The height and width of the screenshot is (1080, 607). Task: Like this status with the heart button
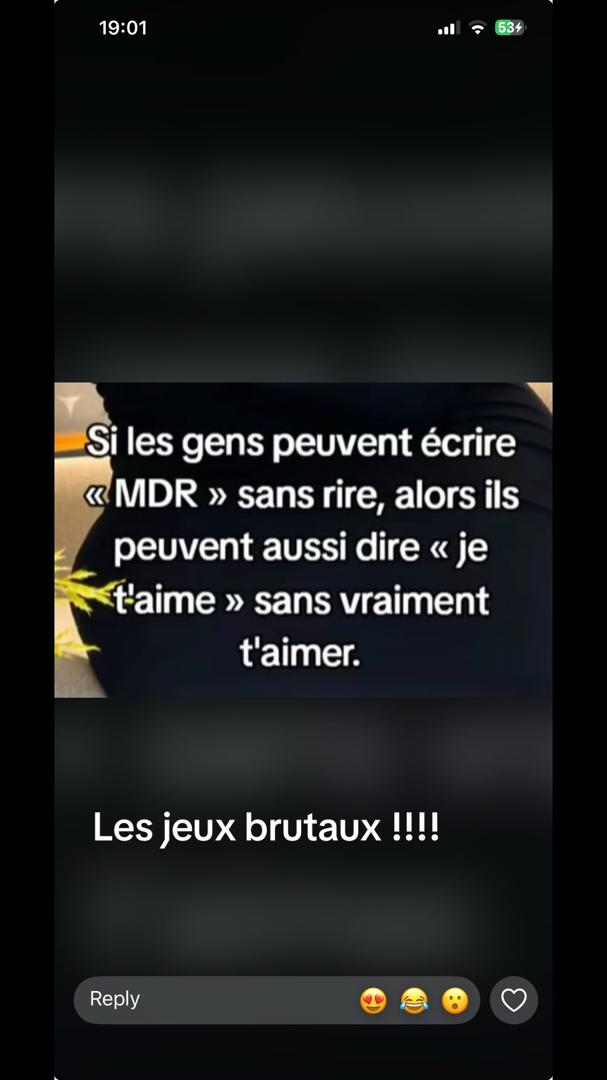514,999
